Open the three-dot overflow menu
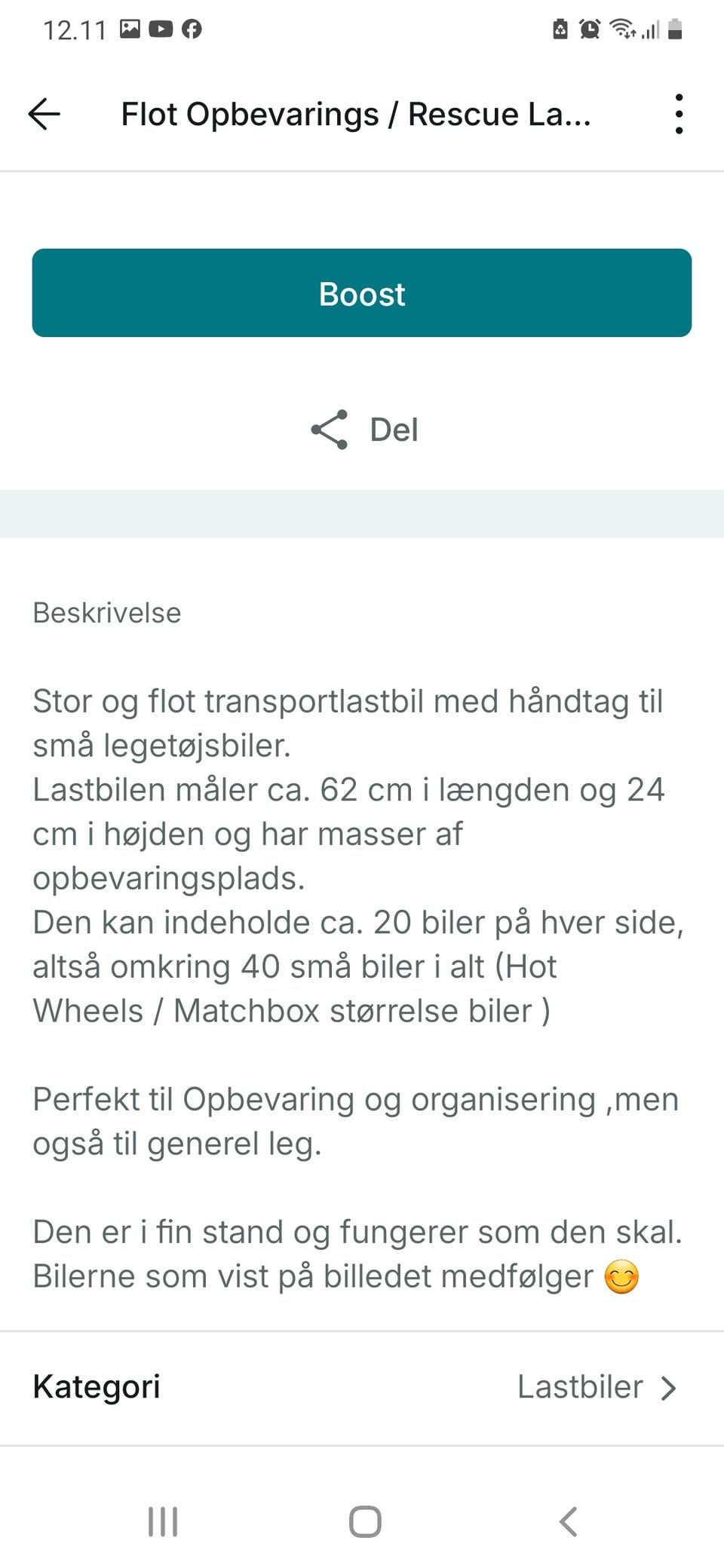 point(678,114)
